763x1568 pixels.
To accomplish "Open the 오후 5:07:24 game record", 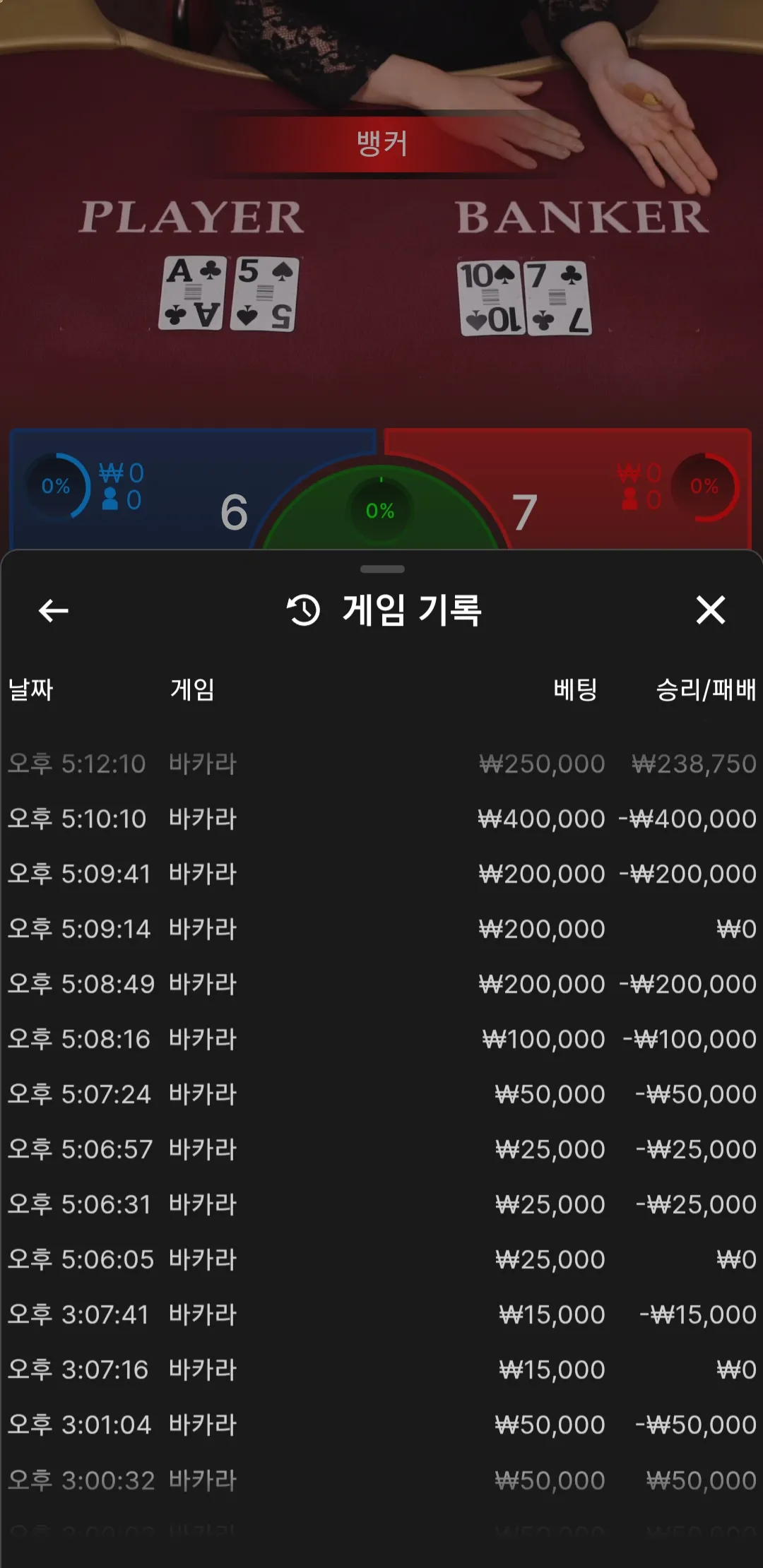I will click(x=381, y=1094).
